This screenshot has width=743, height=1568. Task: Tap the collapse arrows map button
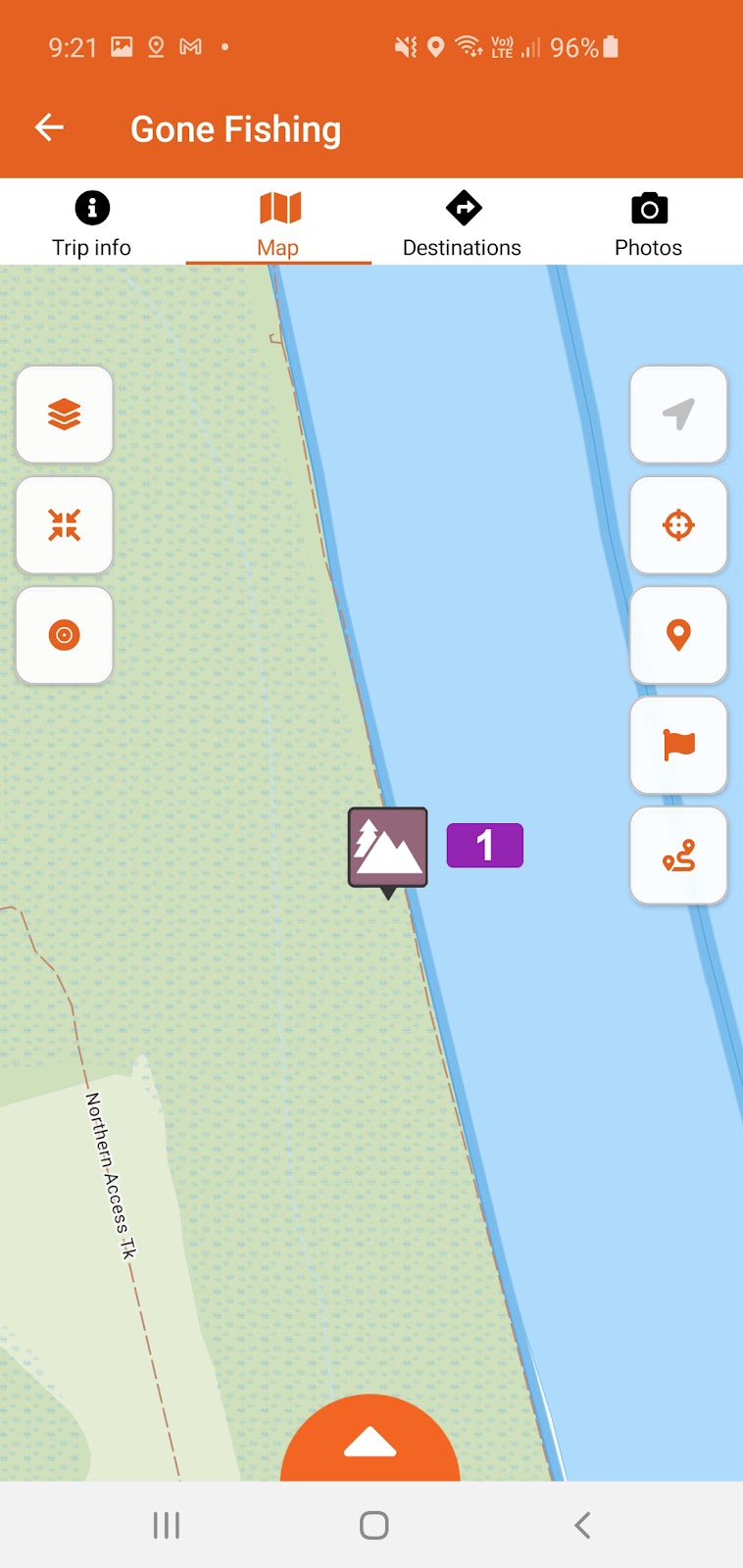pyautogui.click(x=65, y=525)
